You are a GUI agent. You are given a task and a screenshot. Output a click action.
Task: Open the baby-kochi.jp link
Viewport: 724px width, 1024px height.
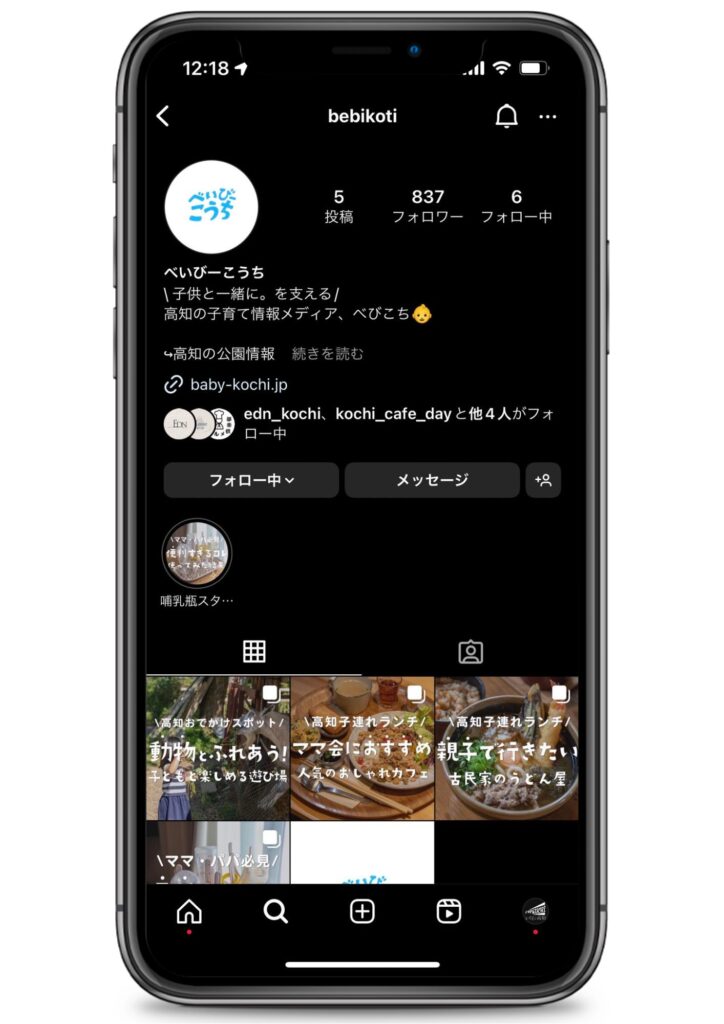pyautogui.click(x=238, y=384)
